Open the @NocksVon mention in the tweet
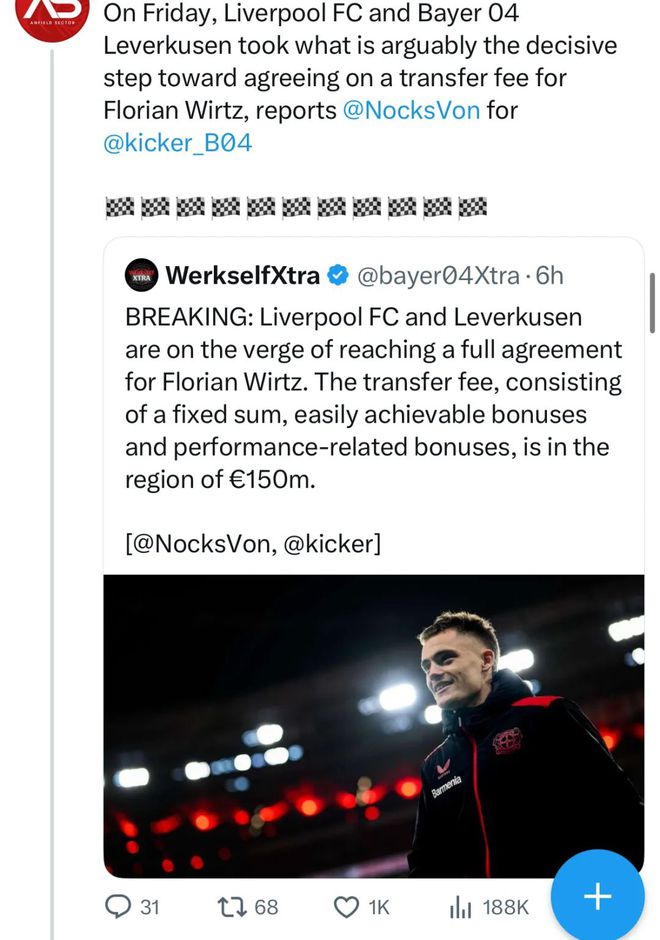The width and height of the screenshot is (660, 940). [x=411, y=110]
